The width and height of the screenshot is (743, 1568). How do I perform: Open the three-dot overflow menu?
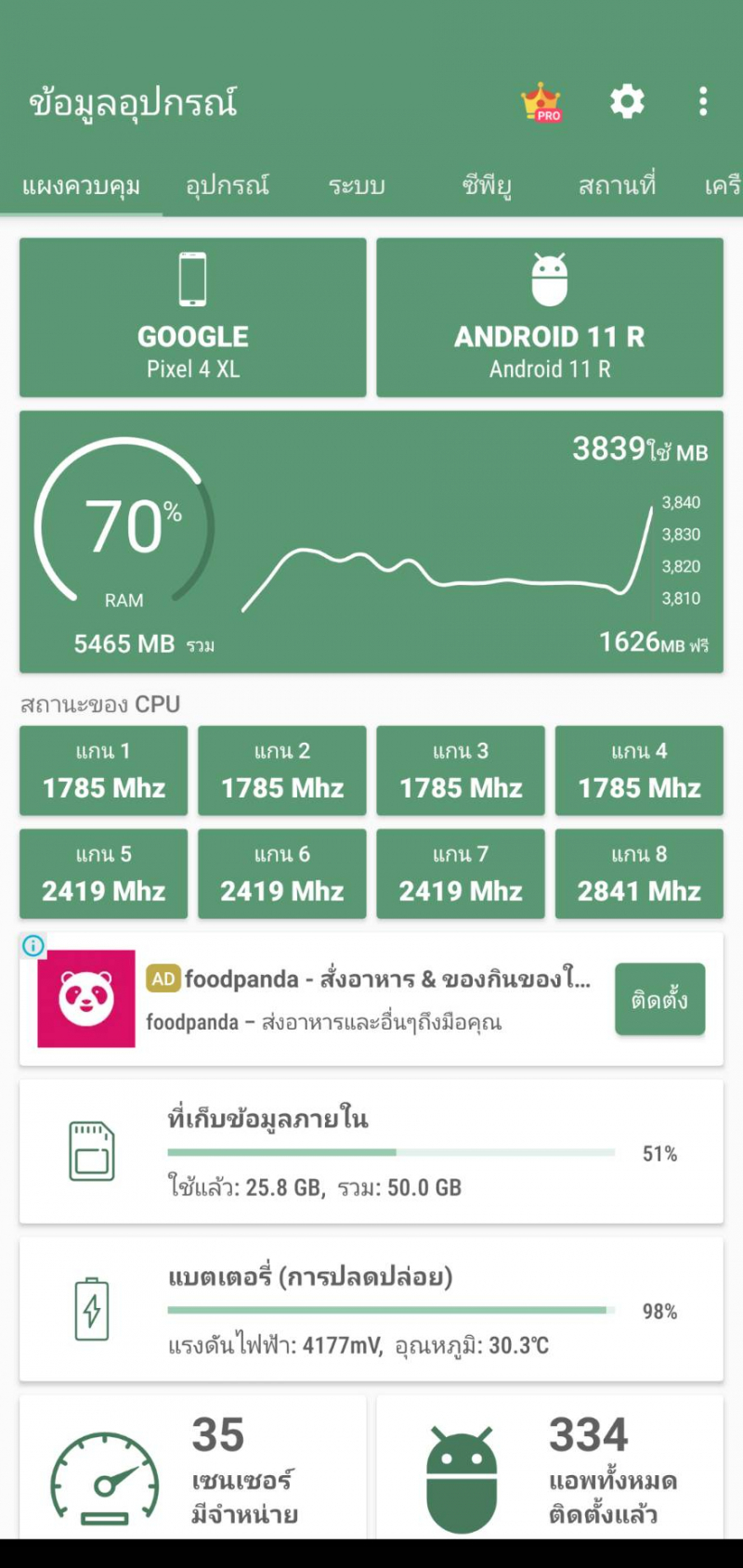(x=703, y=101)
